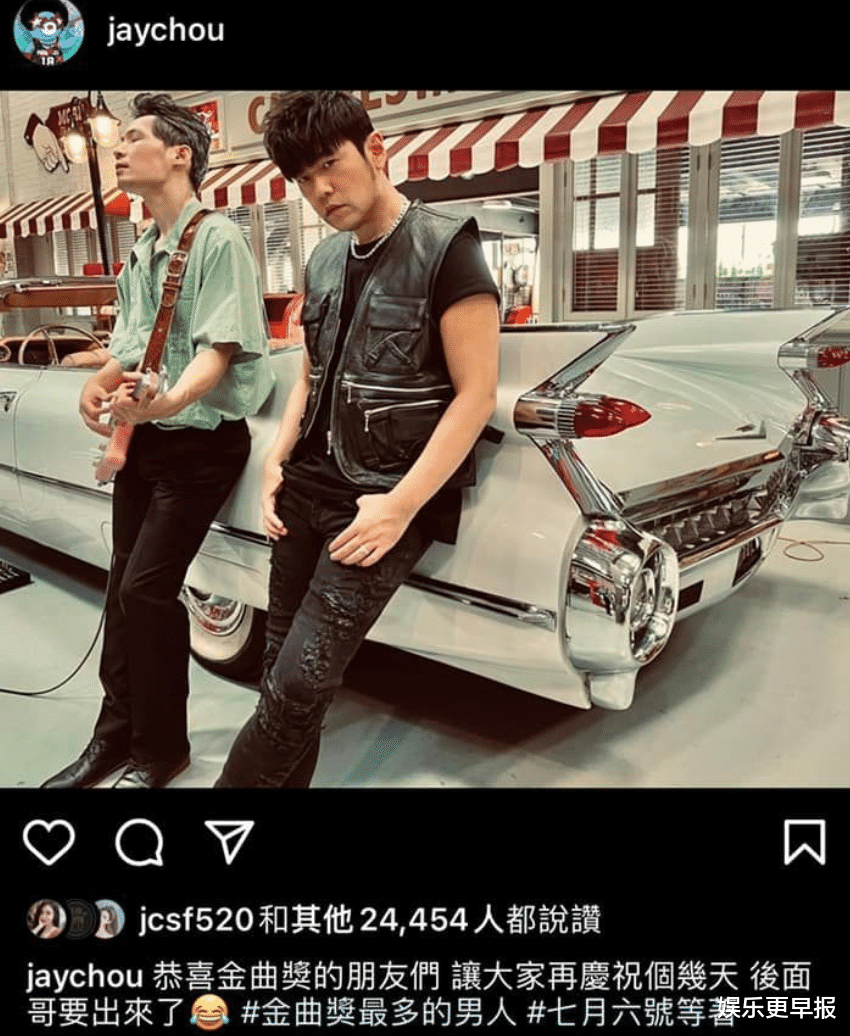The image size is (850, 1036).
Task: Open jaychou's profile picture avatar
Action: (x=48, y=32)
